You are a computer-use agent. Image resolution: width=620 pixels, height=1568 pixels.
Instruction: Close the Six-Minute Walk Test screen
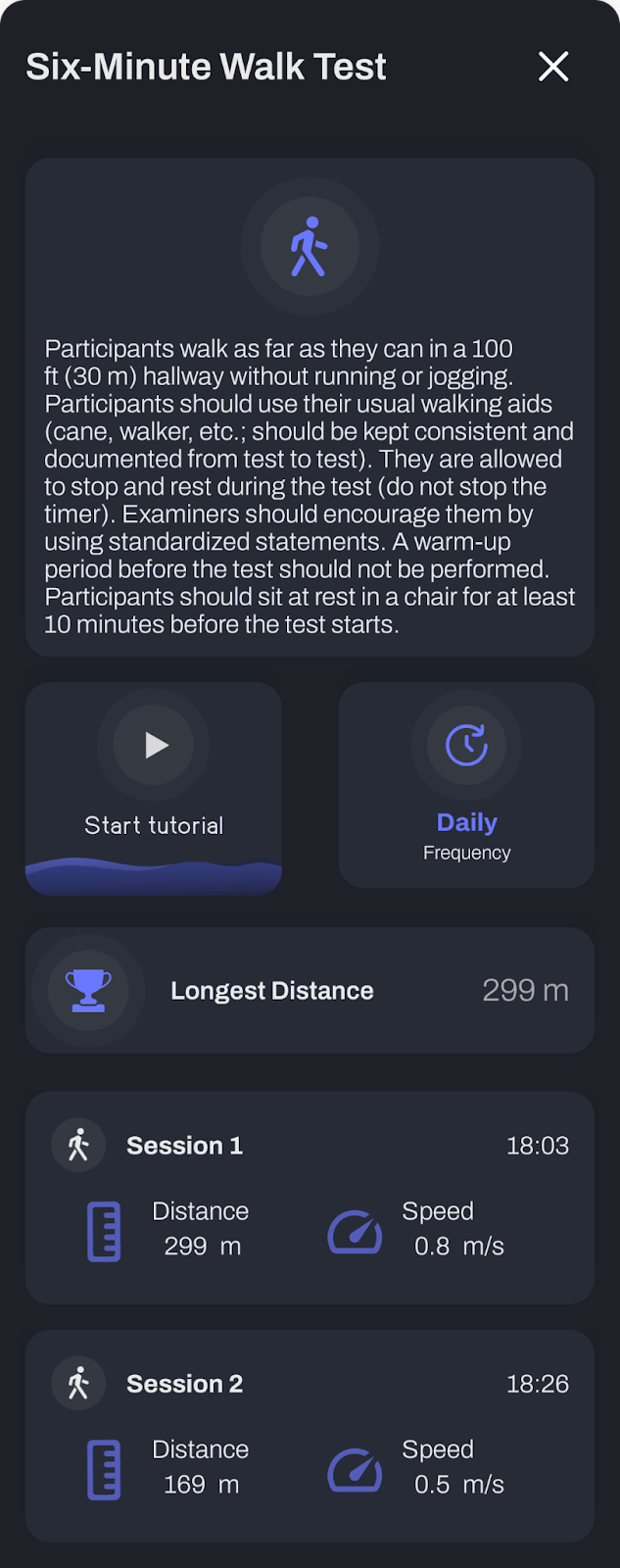point(553,67)
